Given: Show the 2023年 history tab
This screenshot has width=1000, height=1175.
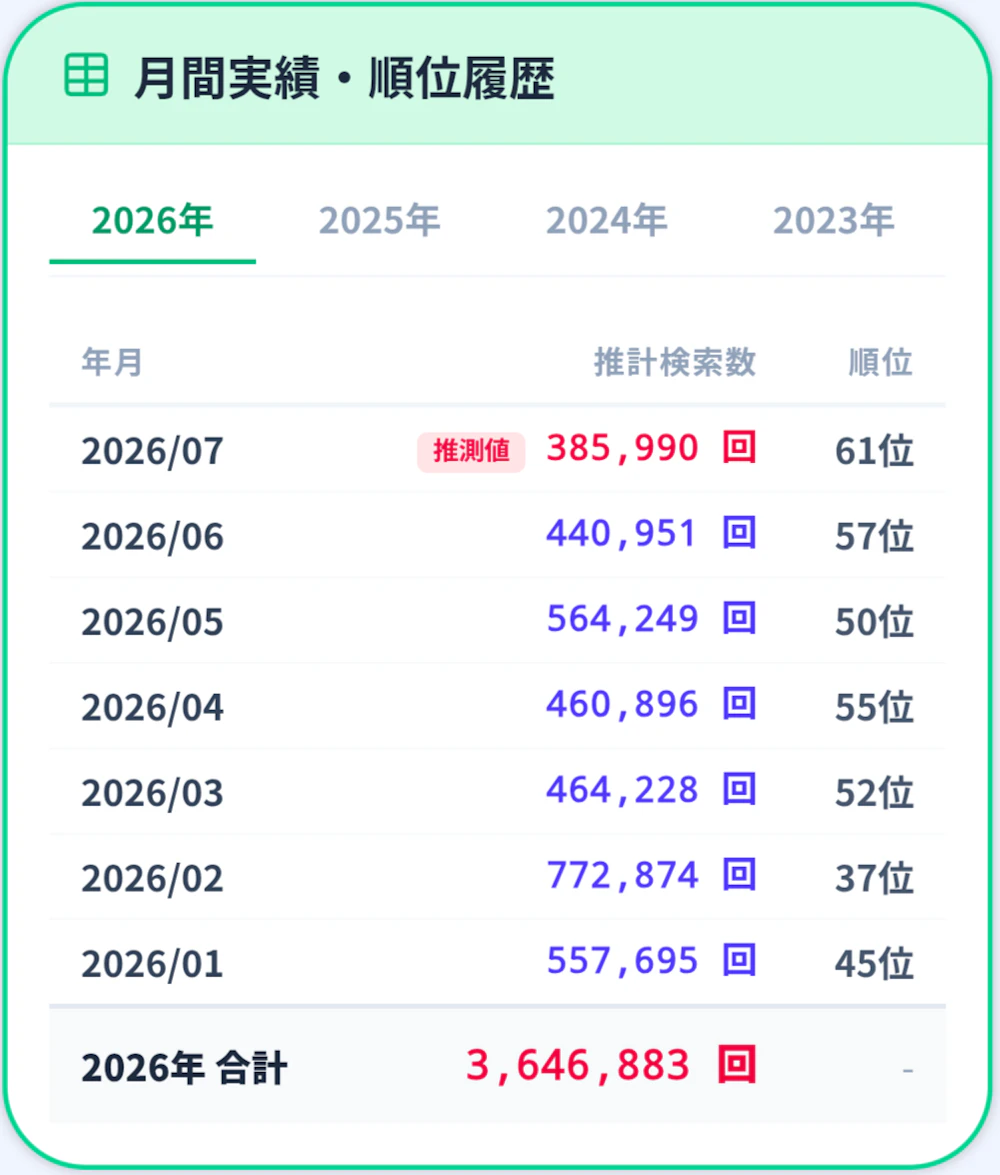Looking at the screenshot, I should [834, 221].
